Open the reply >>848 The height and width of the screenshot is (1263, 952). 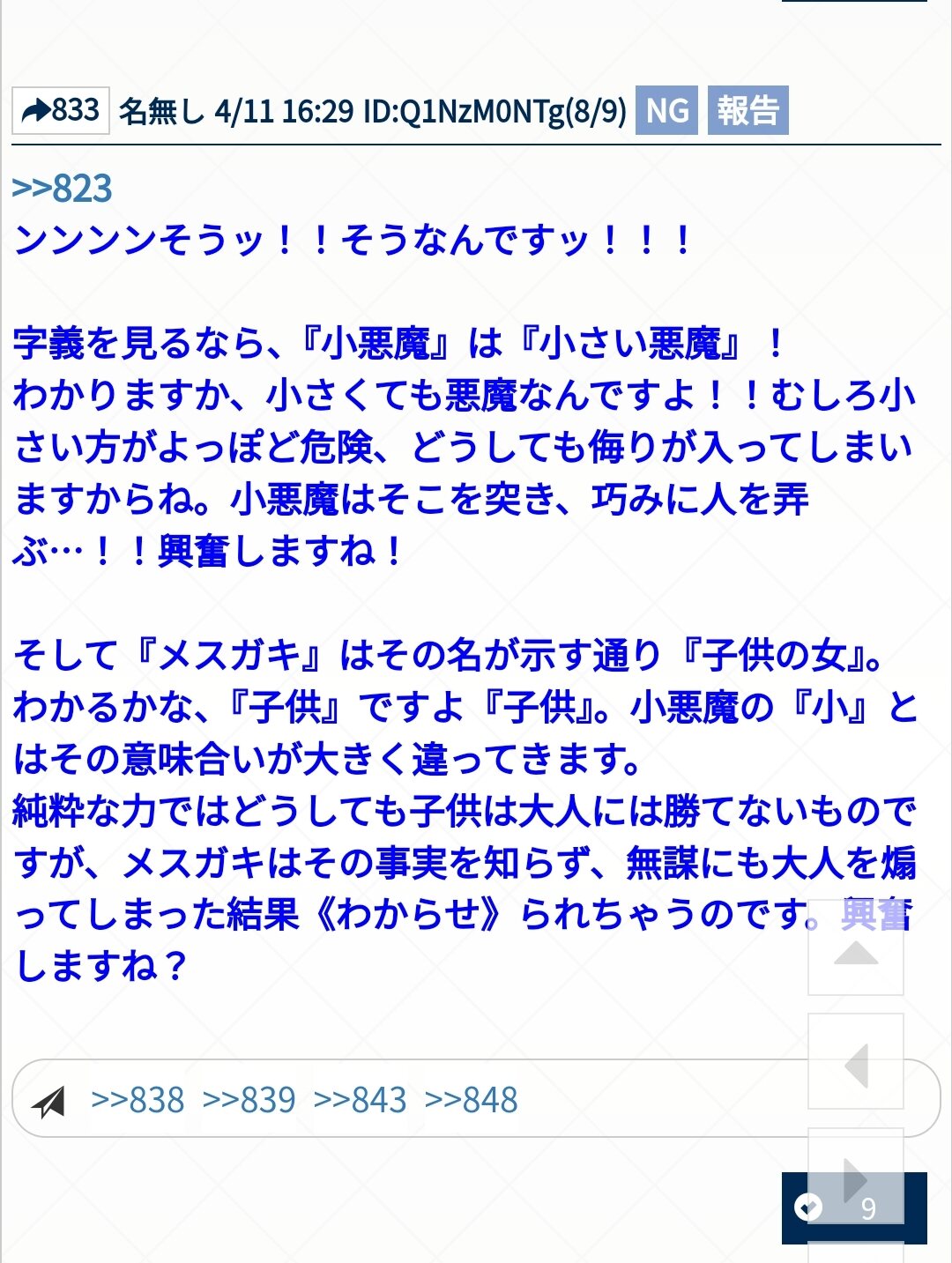[471, 1100]
